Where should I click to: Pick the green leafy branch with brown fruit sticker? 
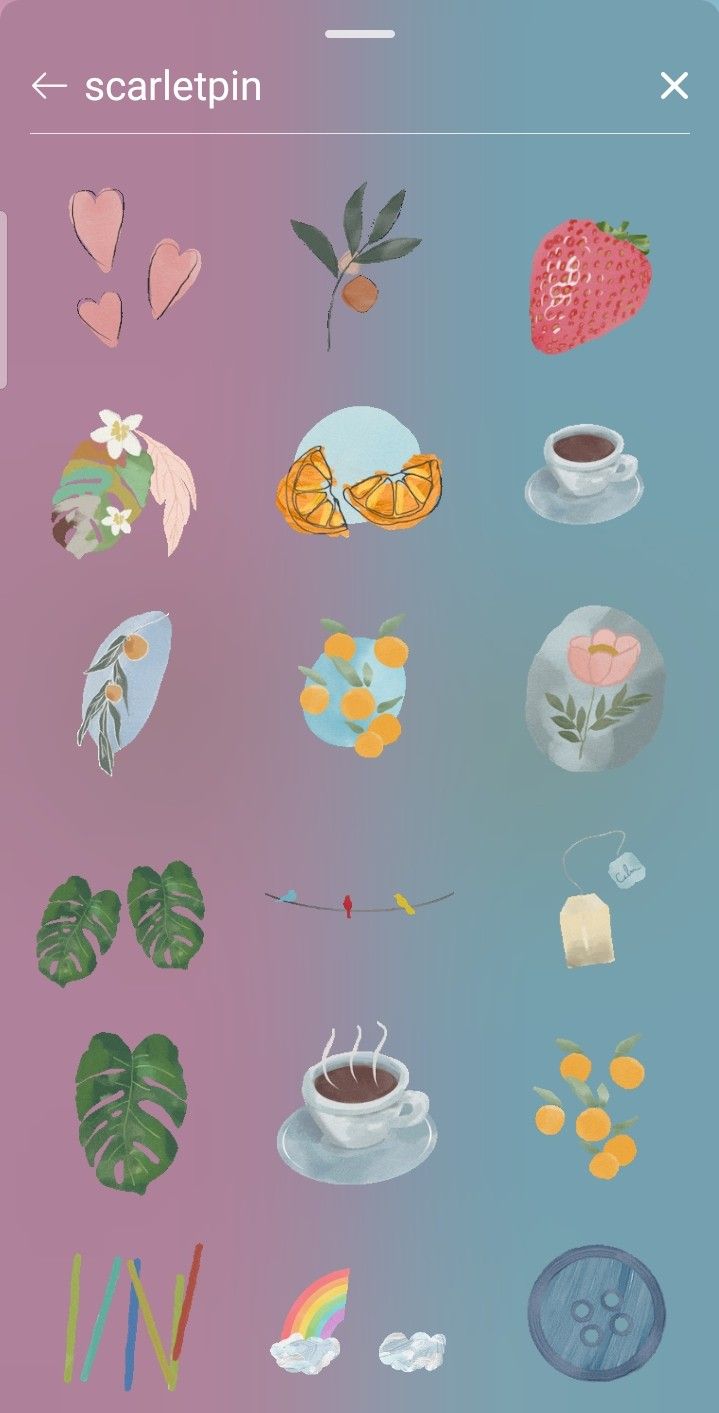[x=353, y=263]
